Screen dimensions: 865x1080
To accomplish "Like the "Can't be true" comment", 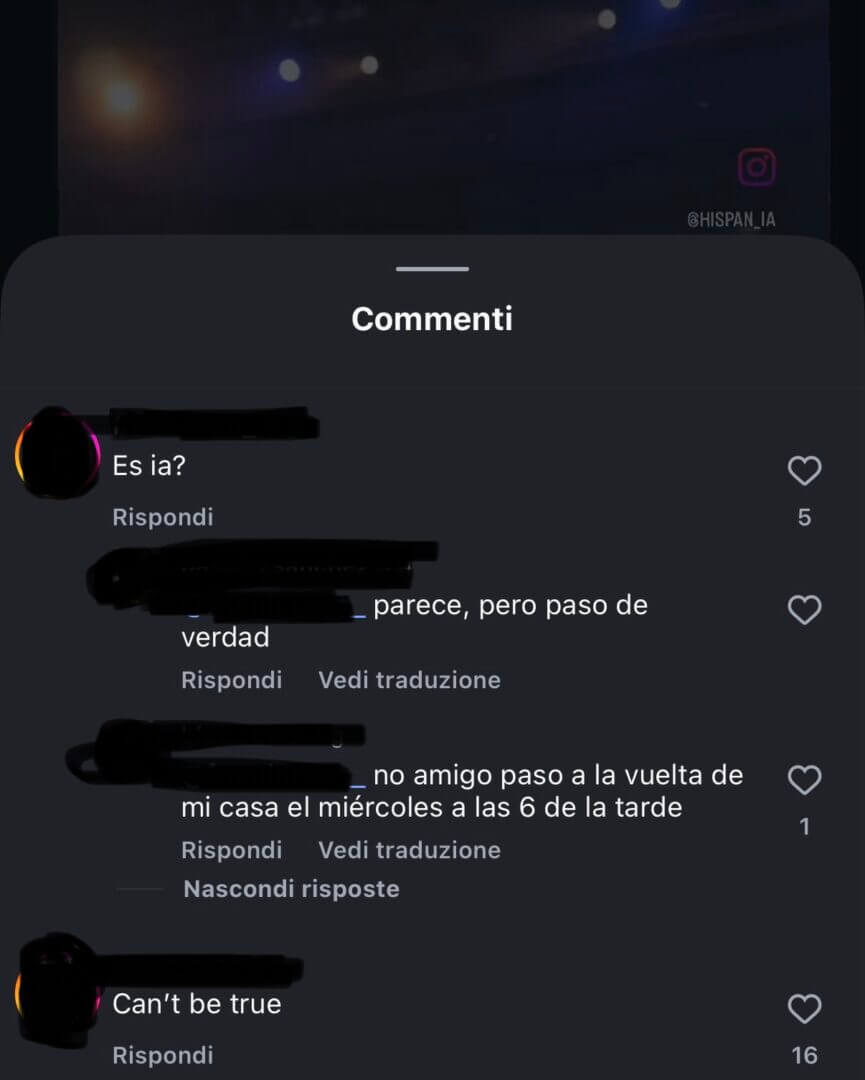I will [x=804, y=1009].
